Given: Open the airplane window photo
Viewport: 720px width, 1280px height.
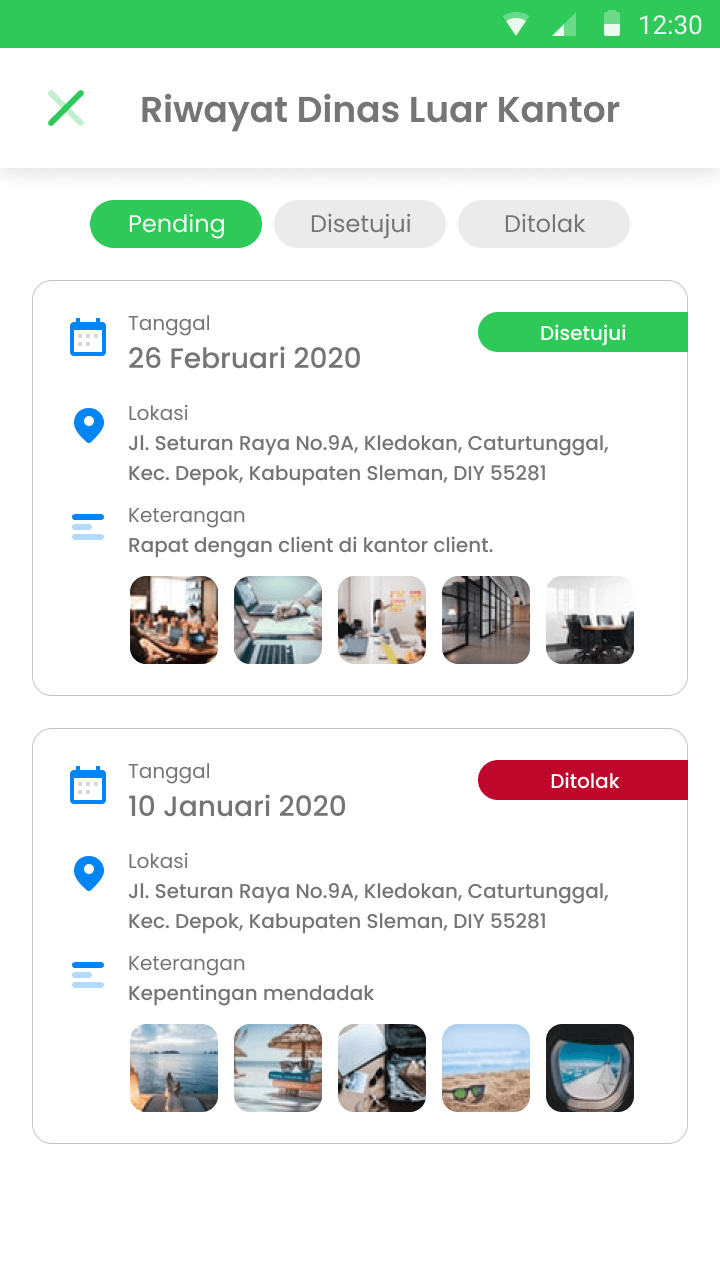Looking at the screenshot, I should [x=590, y=1068].
